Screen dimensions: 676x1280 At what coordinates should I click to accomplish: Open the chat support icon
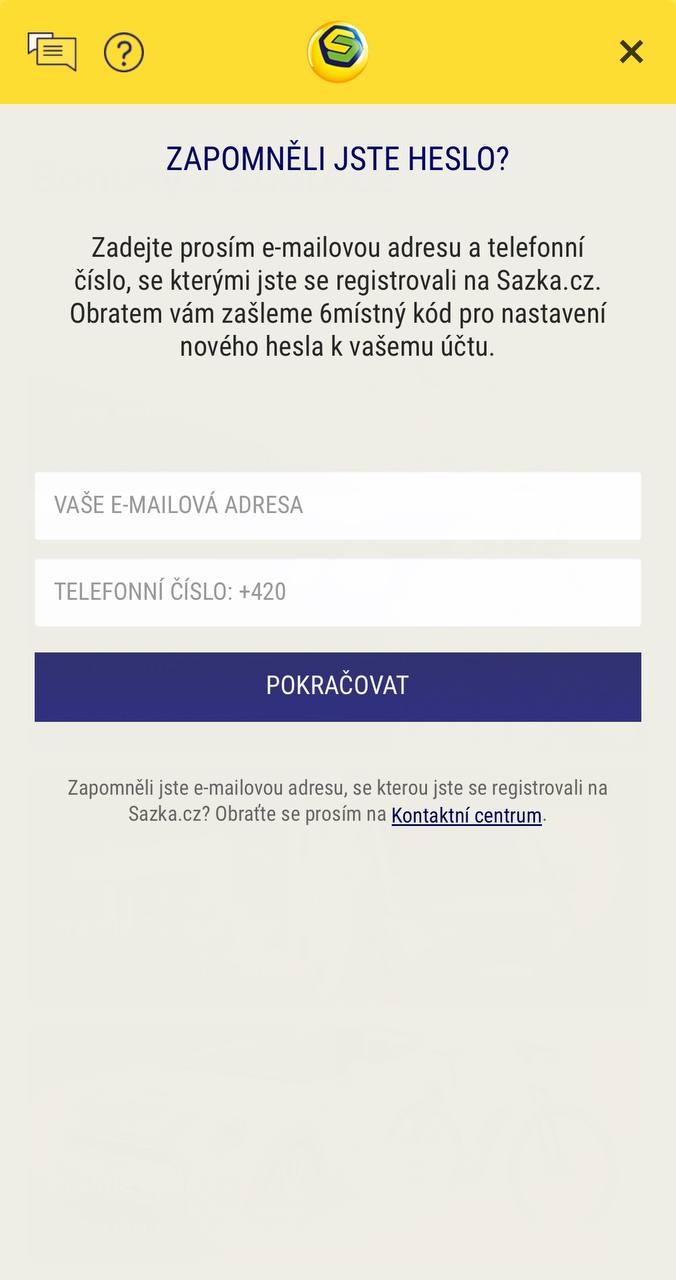(52, 51)
